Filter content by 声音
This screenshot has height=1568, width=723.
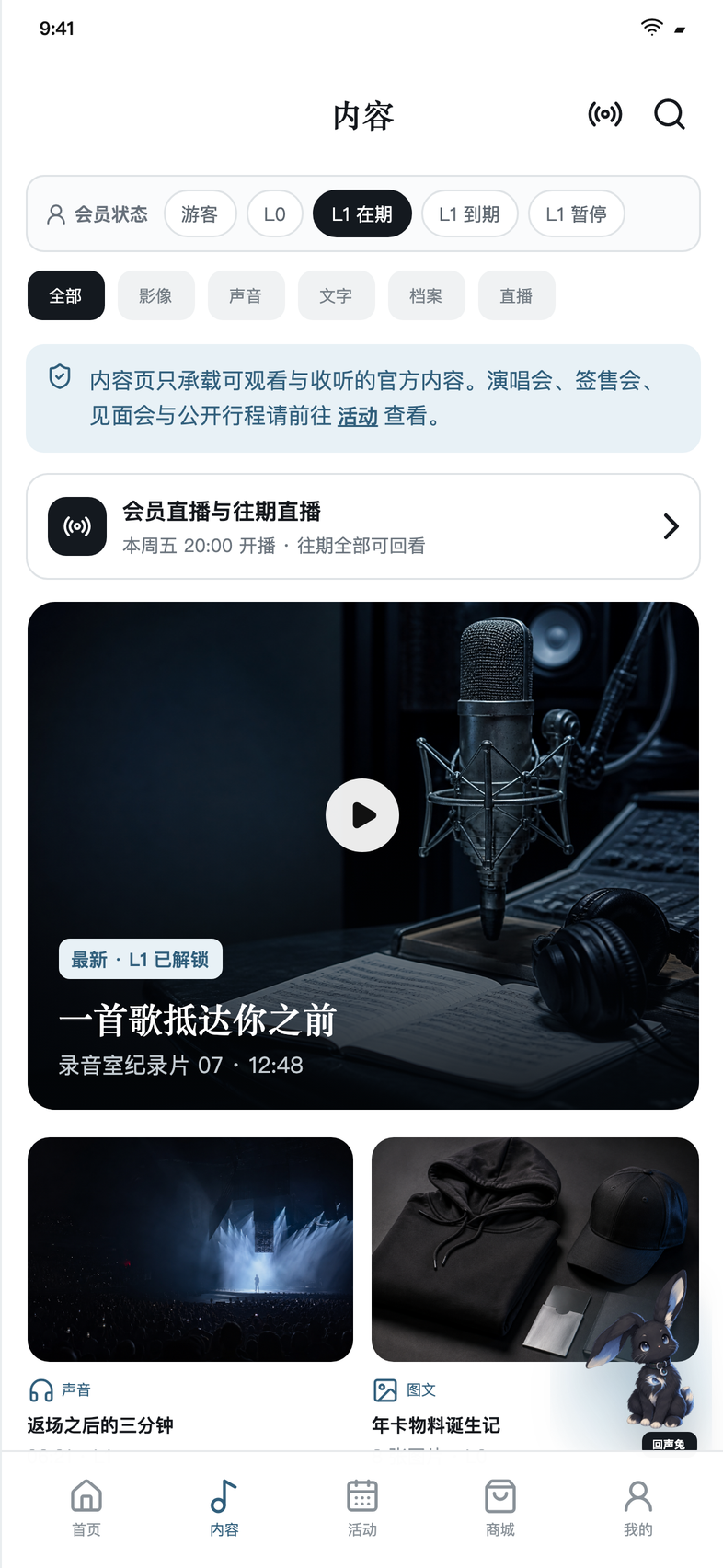point(246,295)
